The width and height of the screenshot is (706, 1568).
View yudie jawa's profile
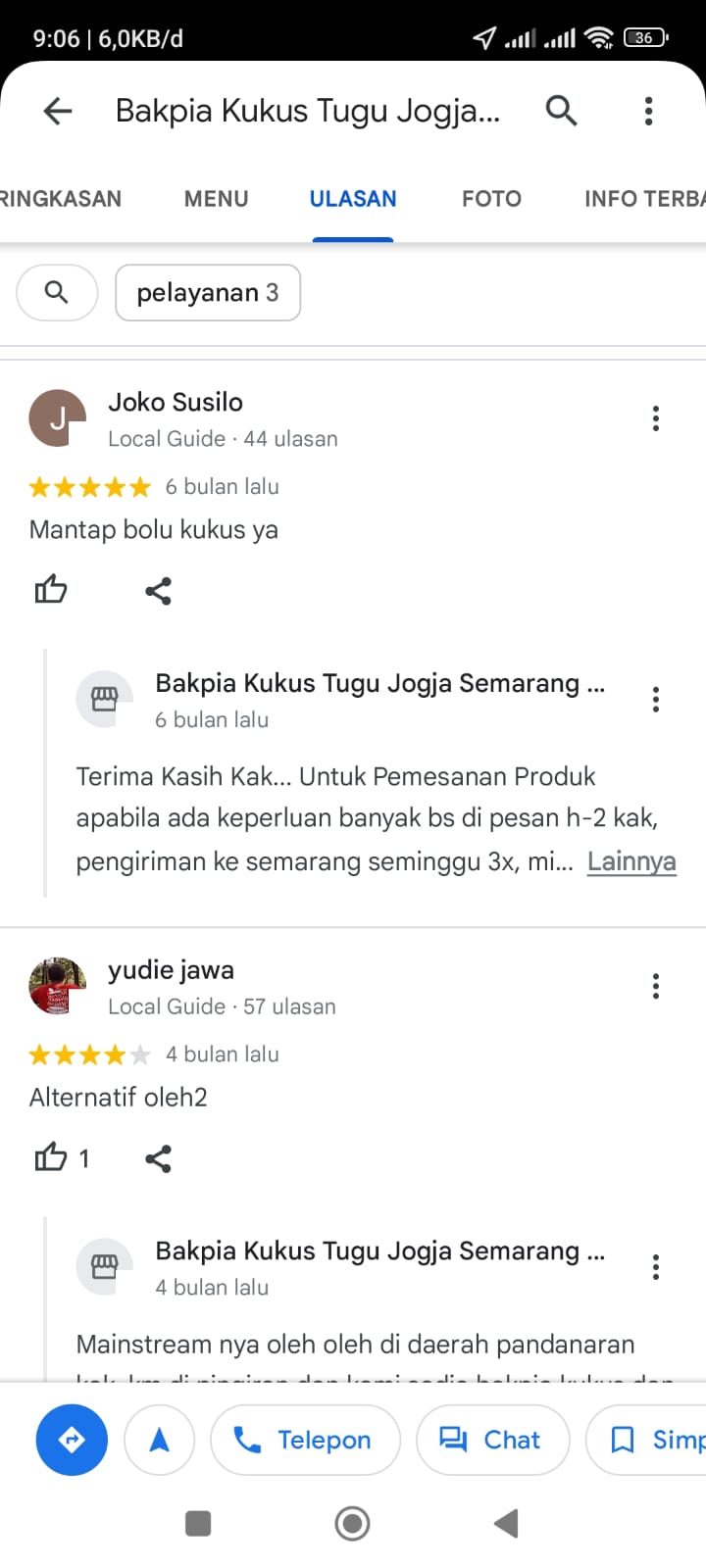click(58, 986)
